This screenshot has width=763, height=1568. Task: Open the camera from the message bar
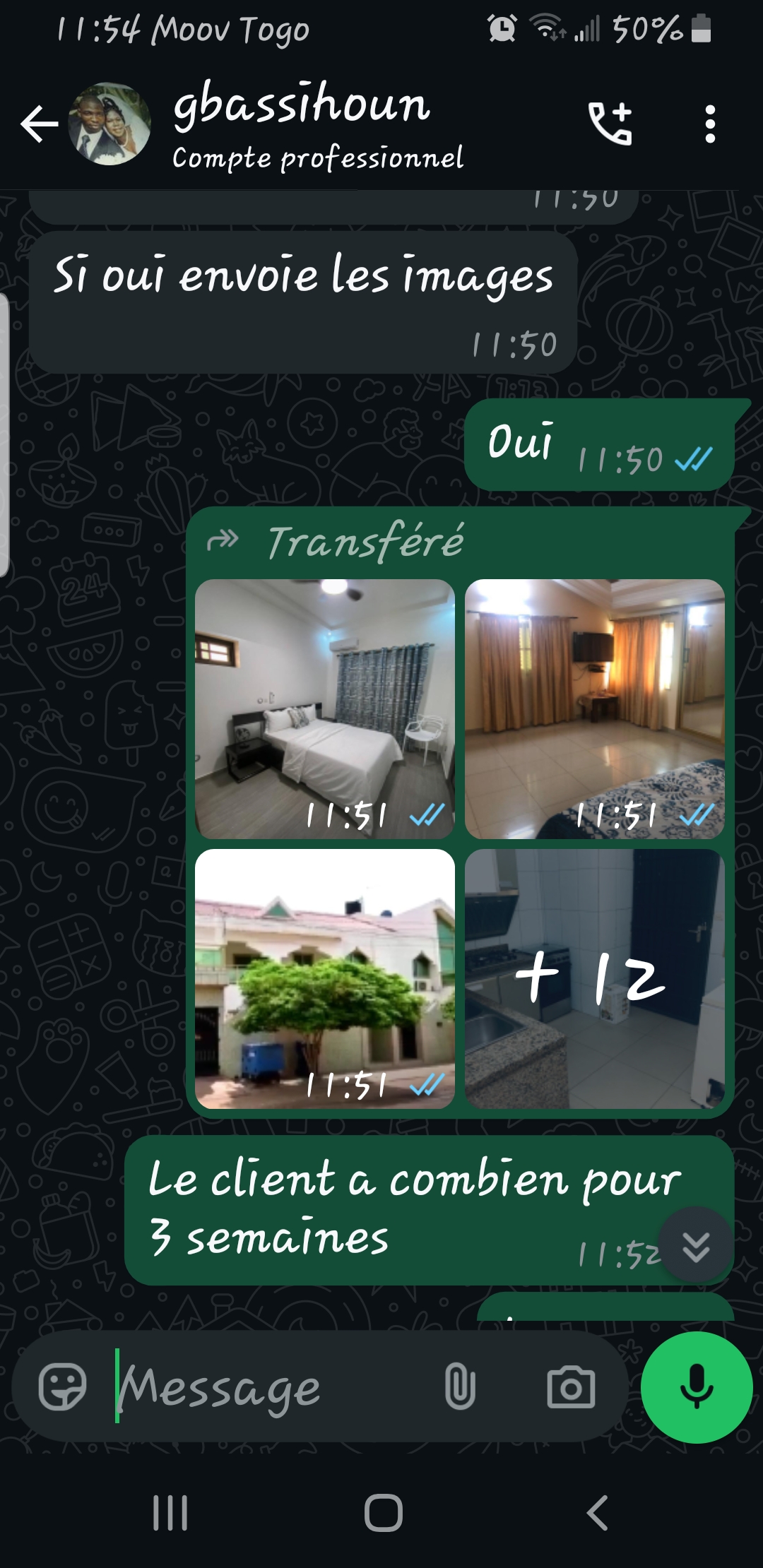(x=571, y=1386)
